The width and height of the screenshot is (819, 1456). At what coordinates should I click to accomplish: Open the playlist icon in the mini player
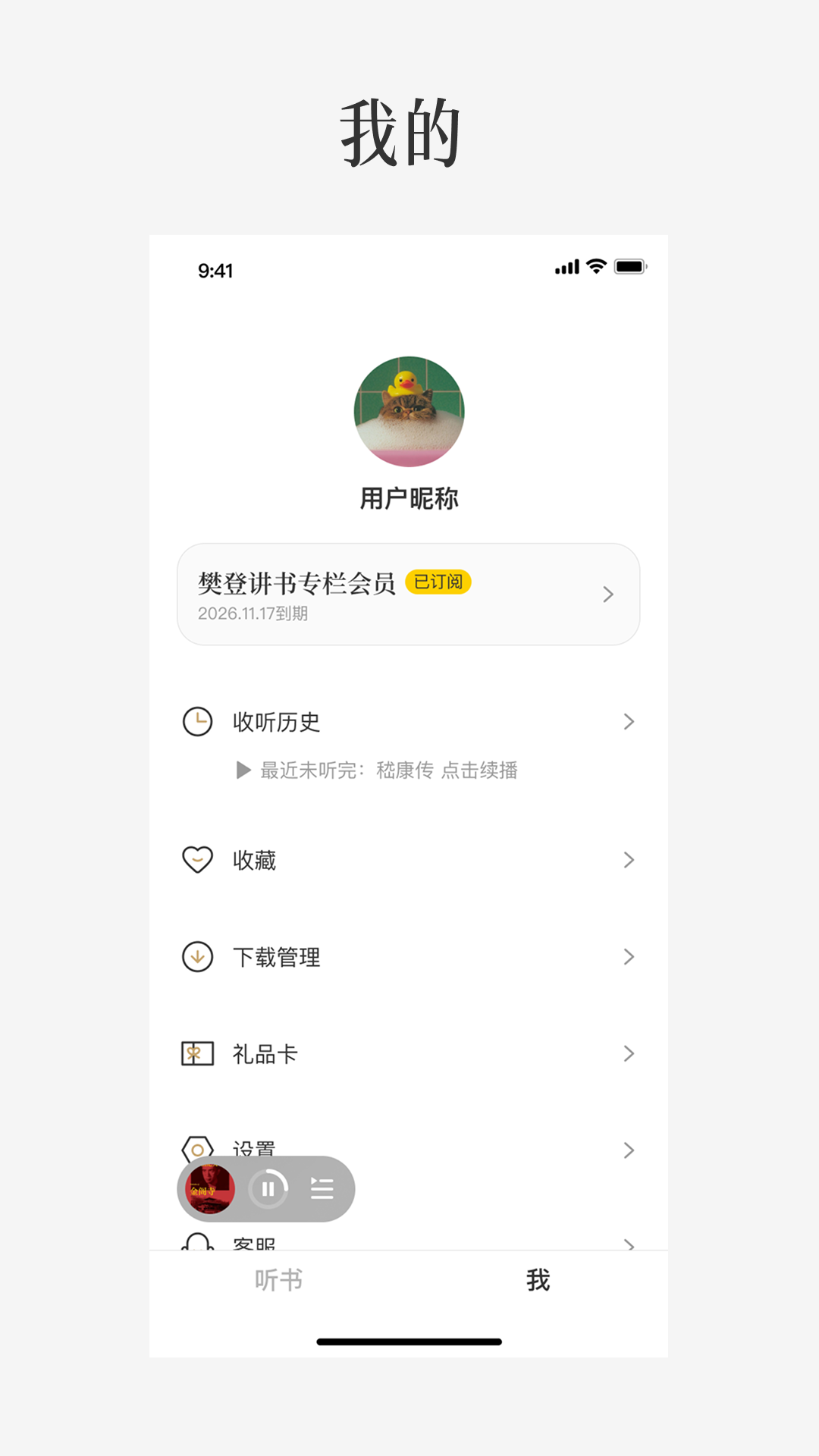tap(322, 1189)
